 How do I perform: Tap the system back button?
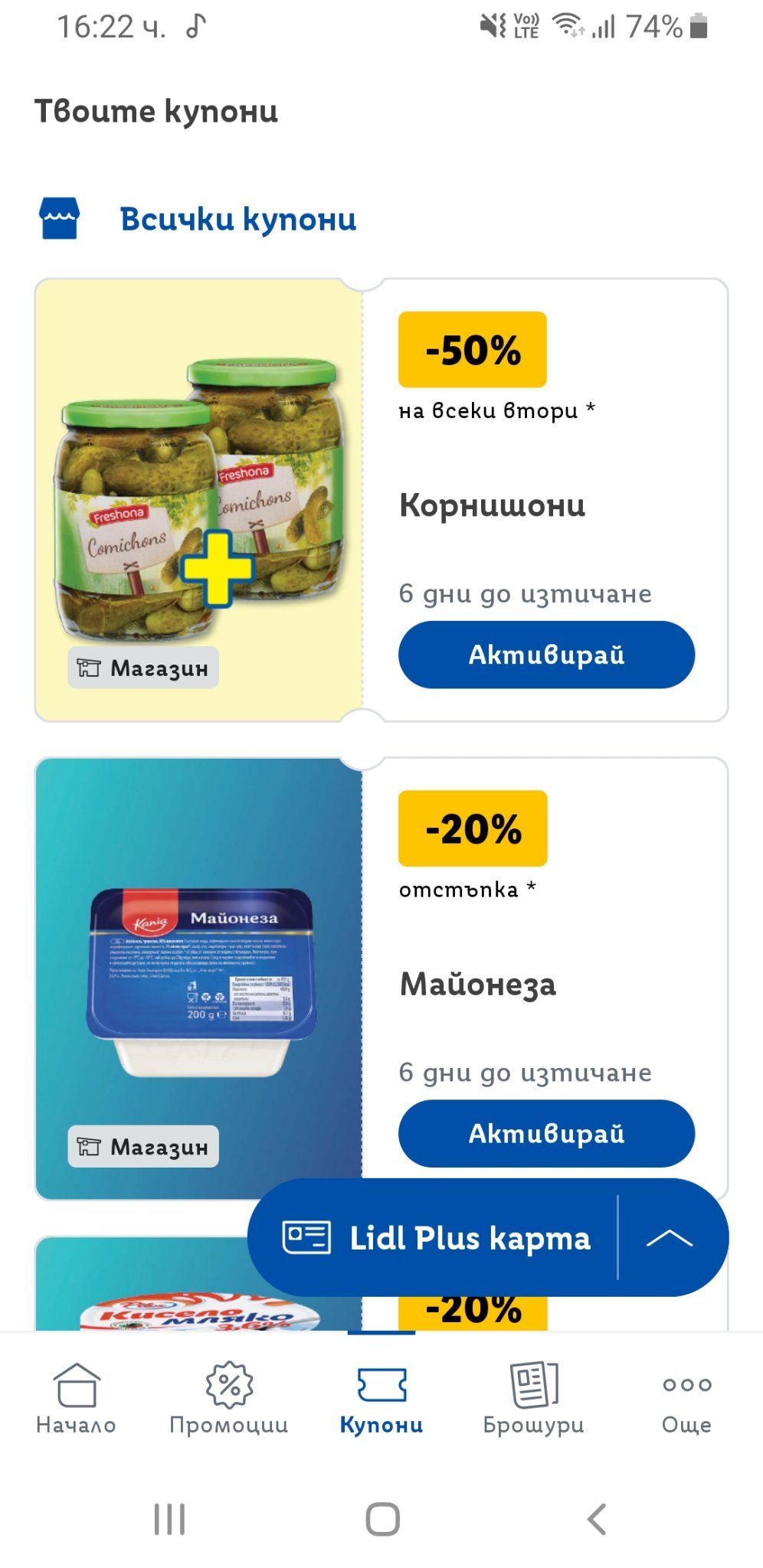596,1519
